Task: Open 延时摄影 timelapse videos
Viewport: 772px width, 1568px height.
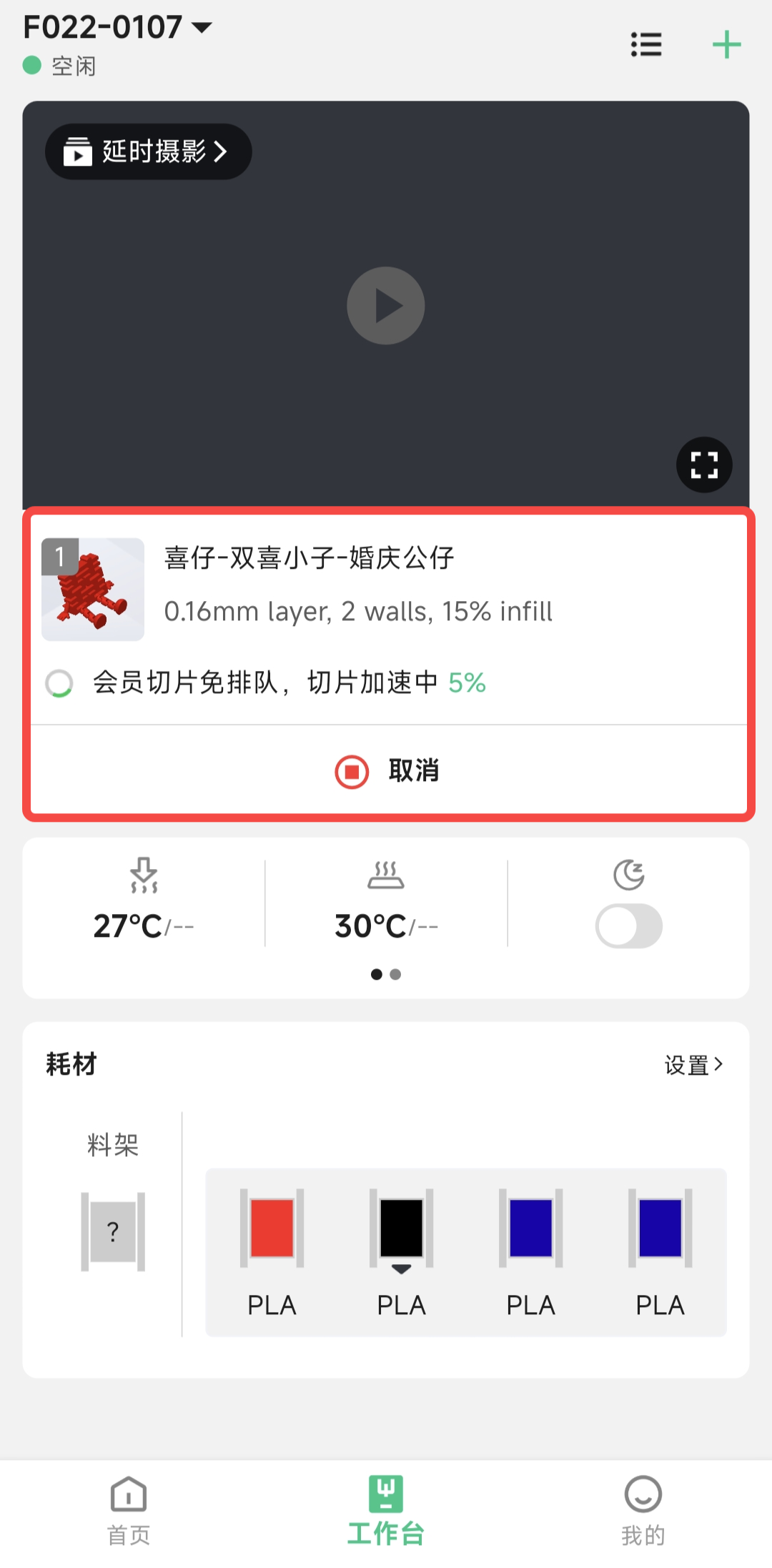Action: click(x=148, y=152)
